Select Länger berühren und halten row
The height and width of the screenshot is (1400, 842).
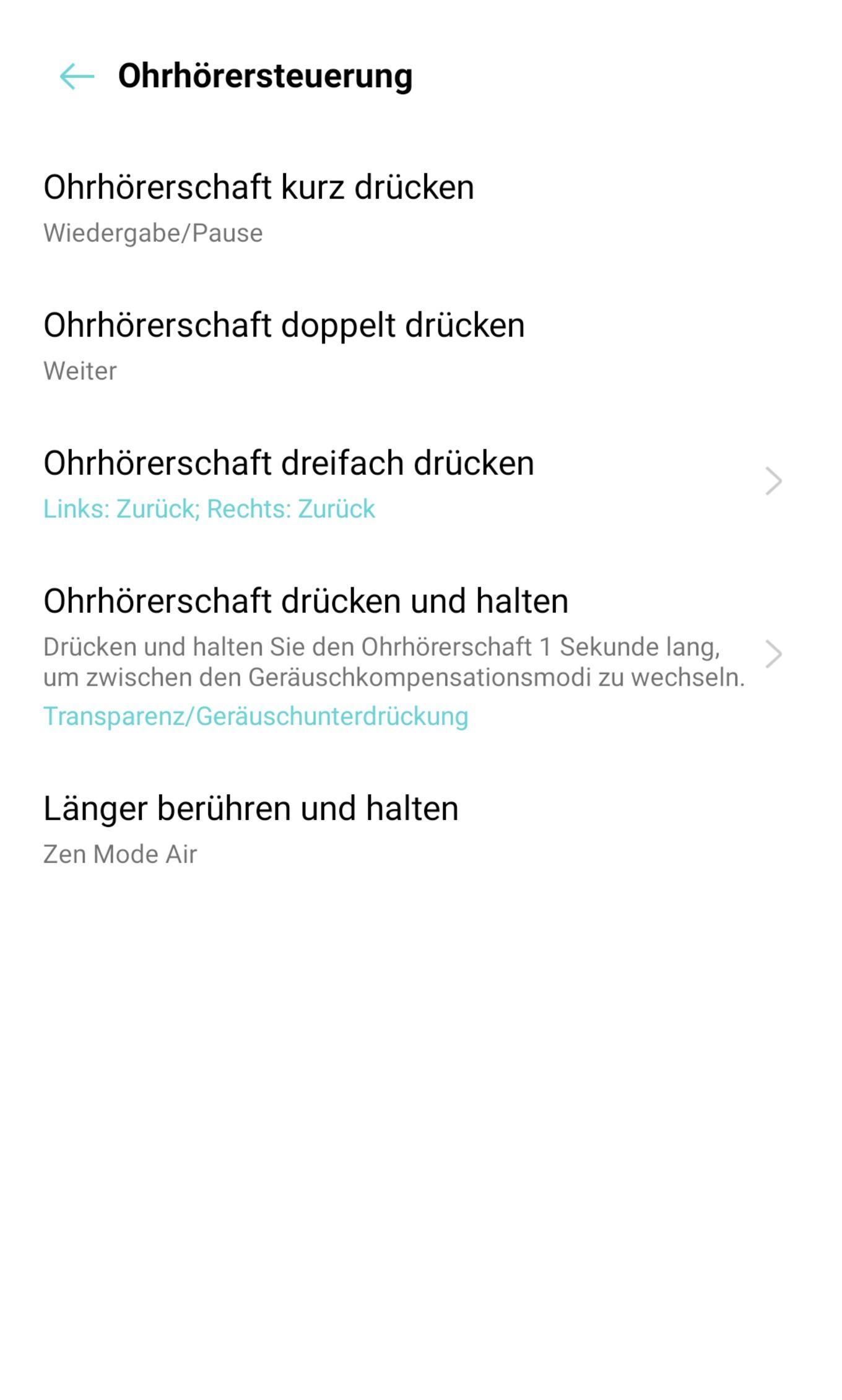pyautogui.click(x=421, y=830)
